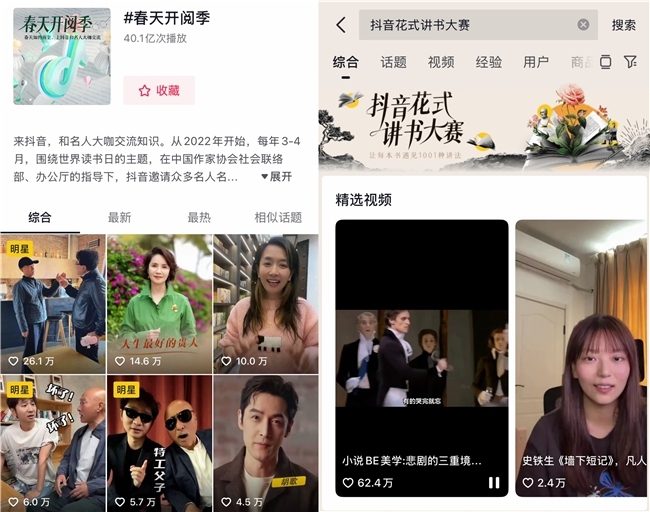
Task: Go back from the search results
Action: (x=340, y=25)
